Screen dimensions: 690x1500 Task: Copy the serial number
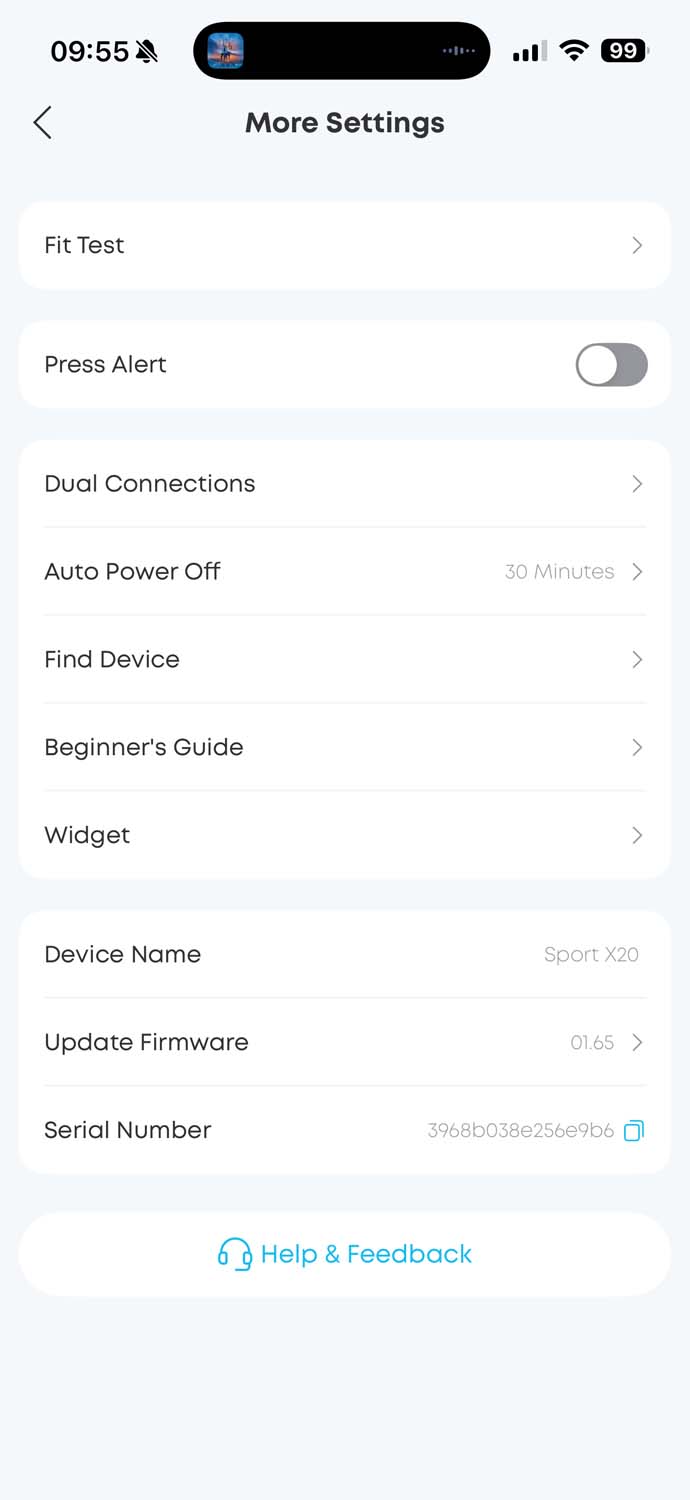pyautogui.click(x=634, y=1131)
